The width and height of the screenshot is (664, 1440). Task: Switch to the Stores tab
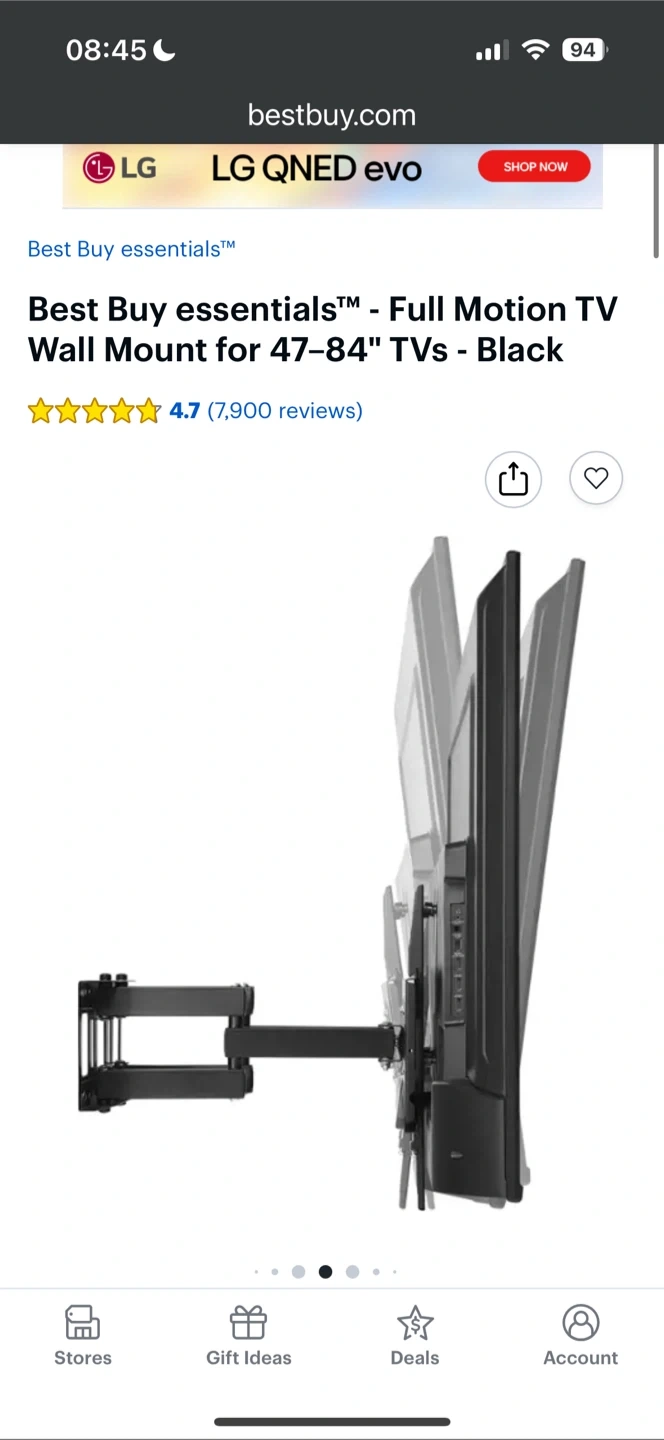tap(83, 1336)
